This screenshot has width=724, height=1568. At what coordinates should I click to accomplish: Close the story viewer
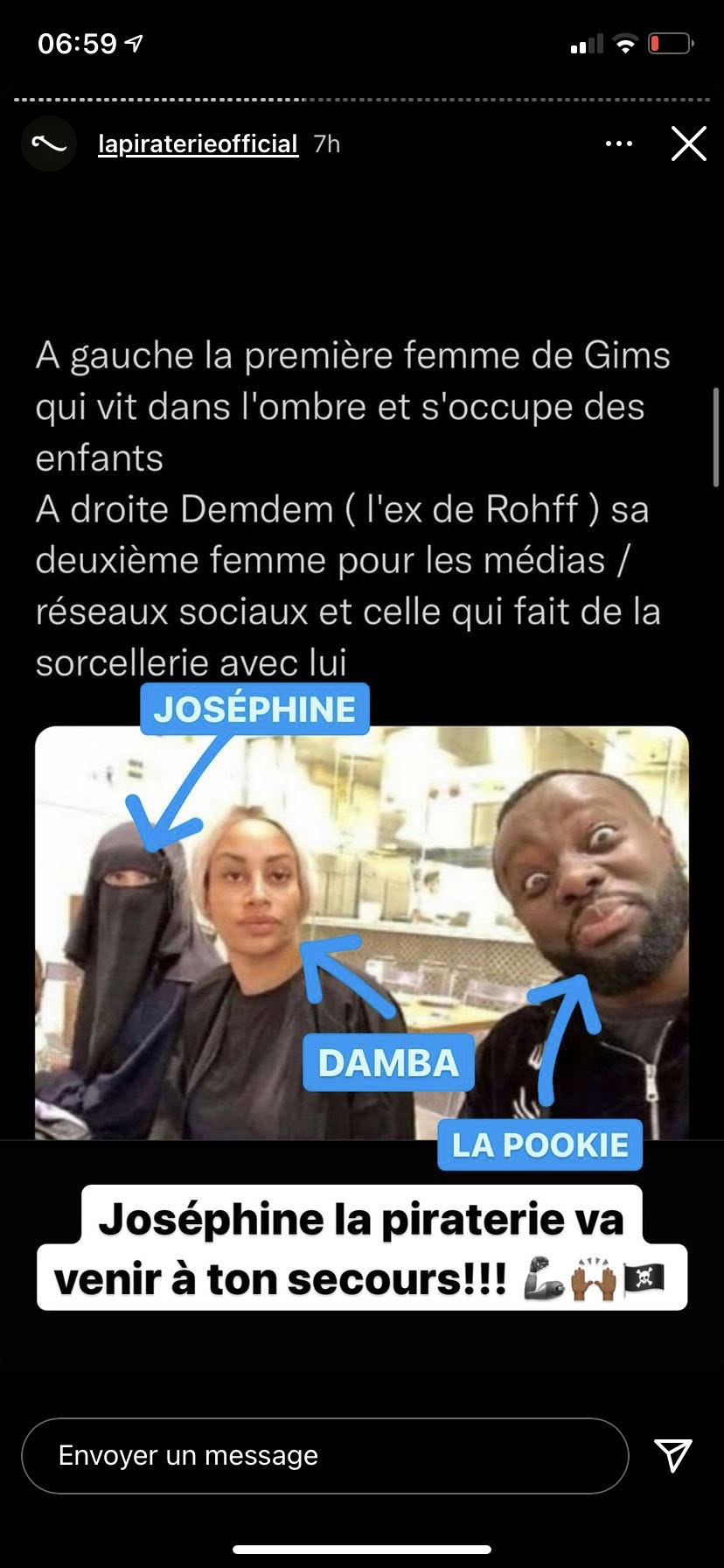(x=688, y=143)
